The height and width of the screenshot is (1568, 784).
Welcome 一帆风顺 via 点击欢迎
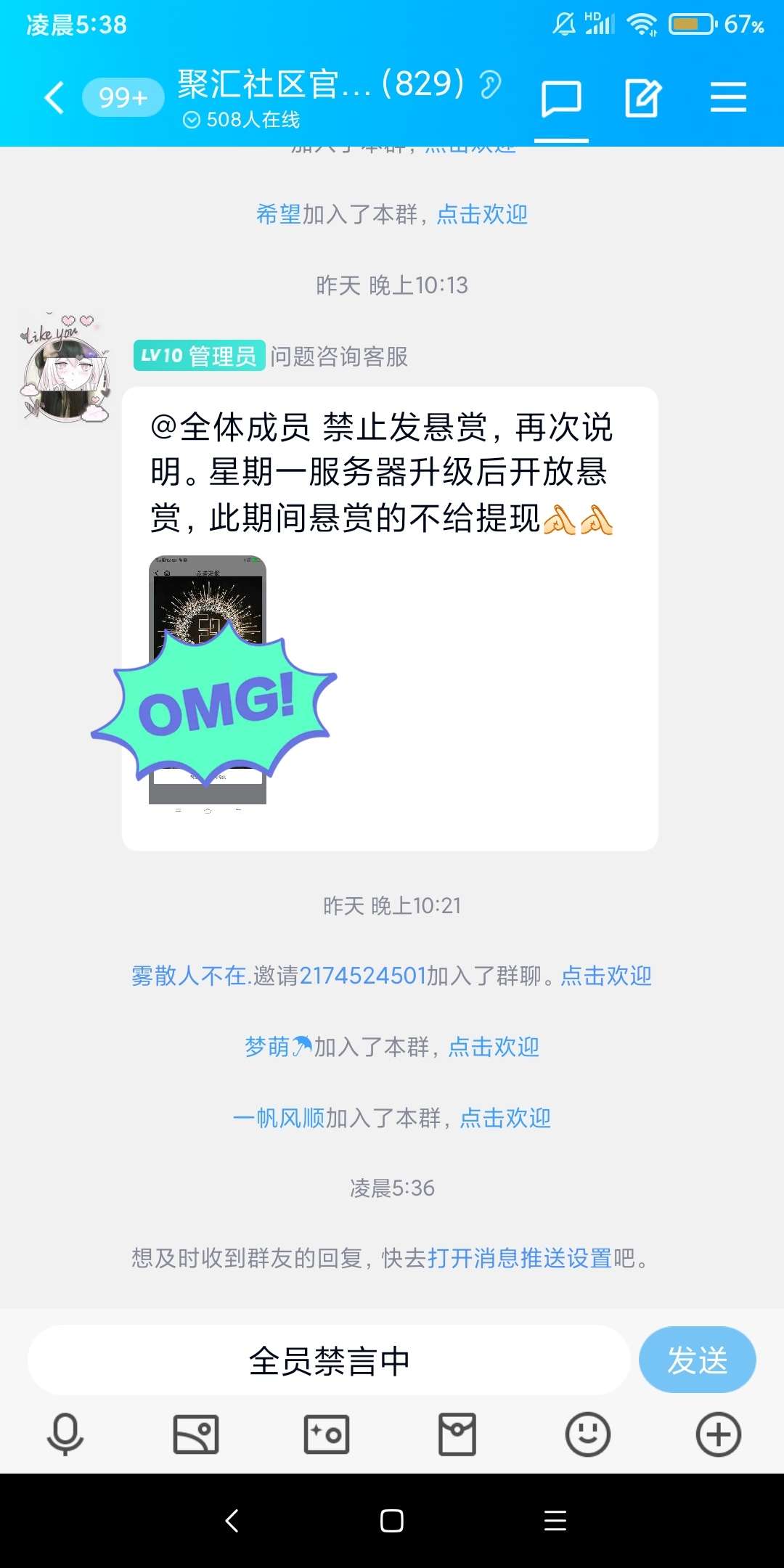click(505, 1118)
